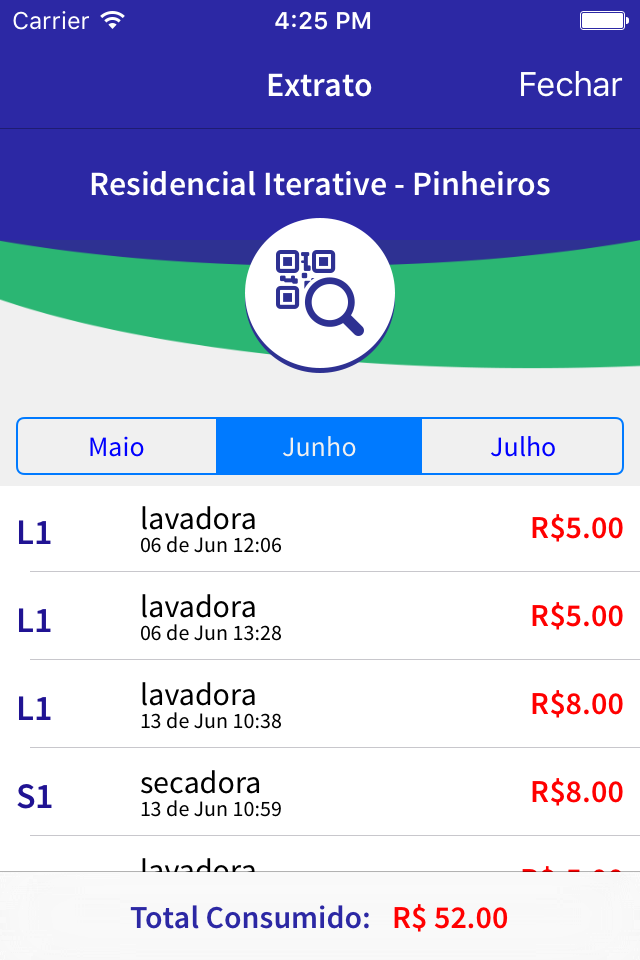The width and height of the screenshot is (640, 960).
Task: Close the Extrato screen with Fechar
Action: [570, 84]
